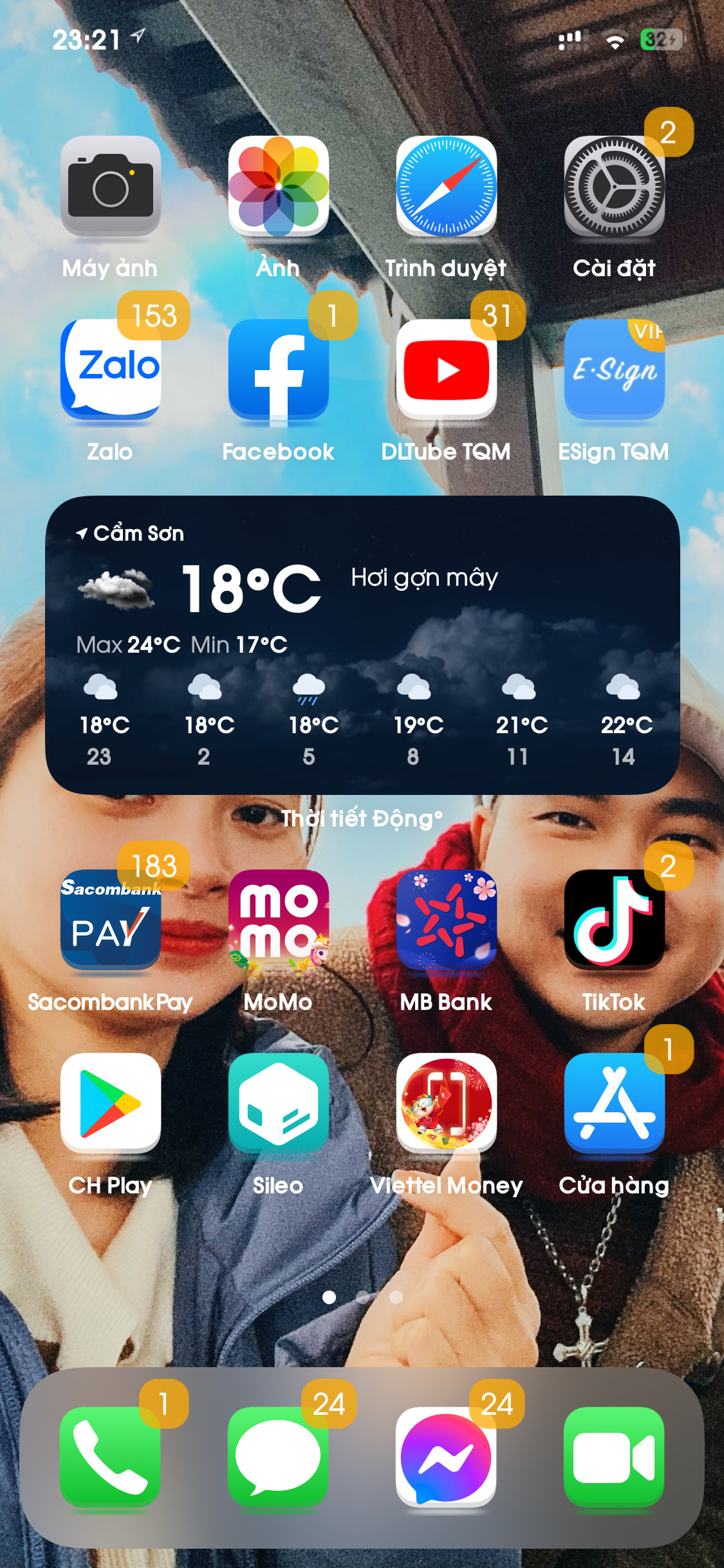Open Cửa hàng App Store

[614, 1103]
